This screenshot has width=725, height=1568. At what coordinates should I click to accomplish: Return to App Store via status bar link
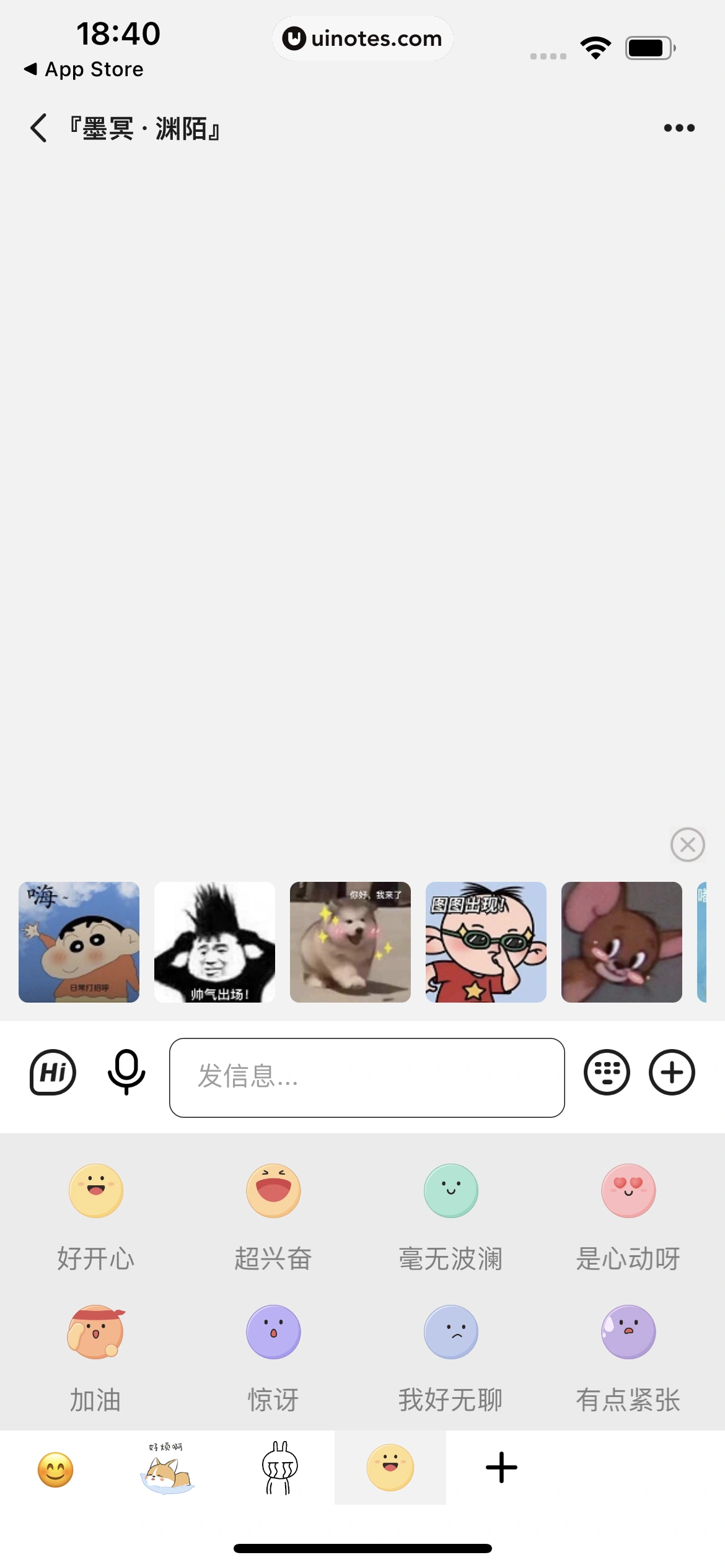pos(84,69)
